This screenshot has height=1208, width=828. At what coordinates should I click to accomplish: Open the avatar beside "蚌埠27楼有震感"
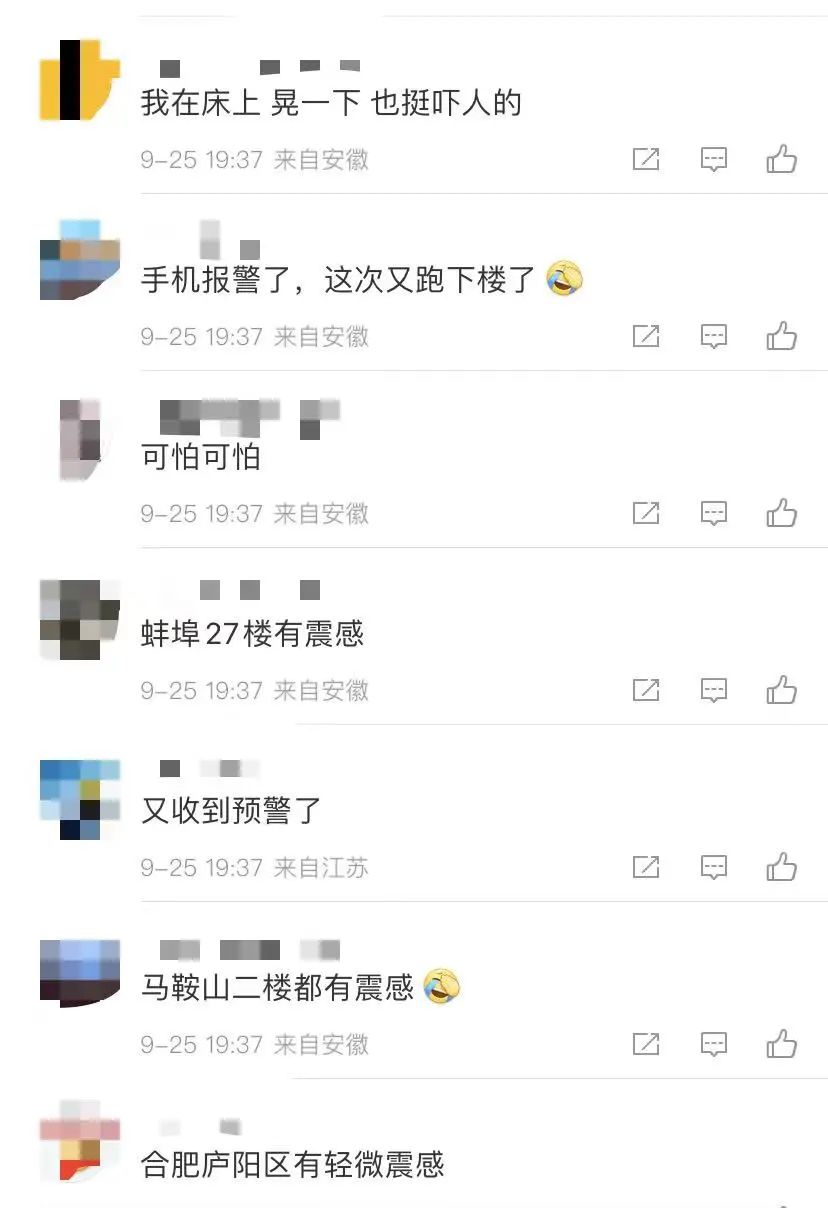79,619
